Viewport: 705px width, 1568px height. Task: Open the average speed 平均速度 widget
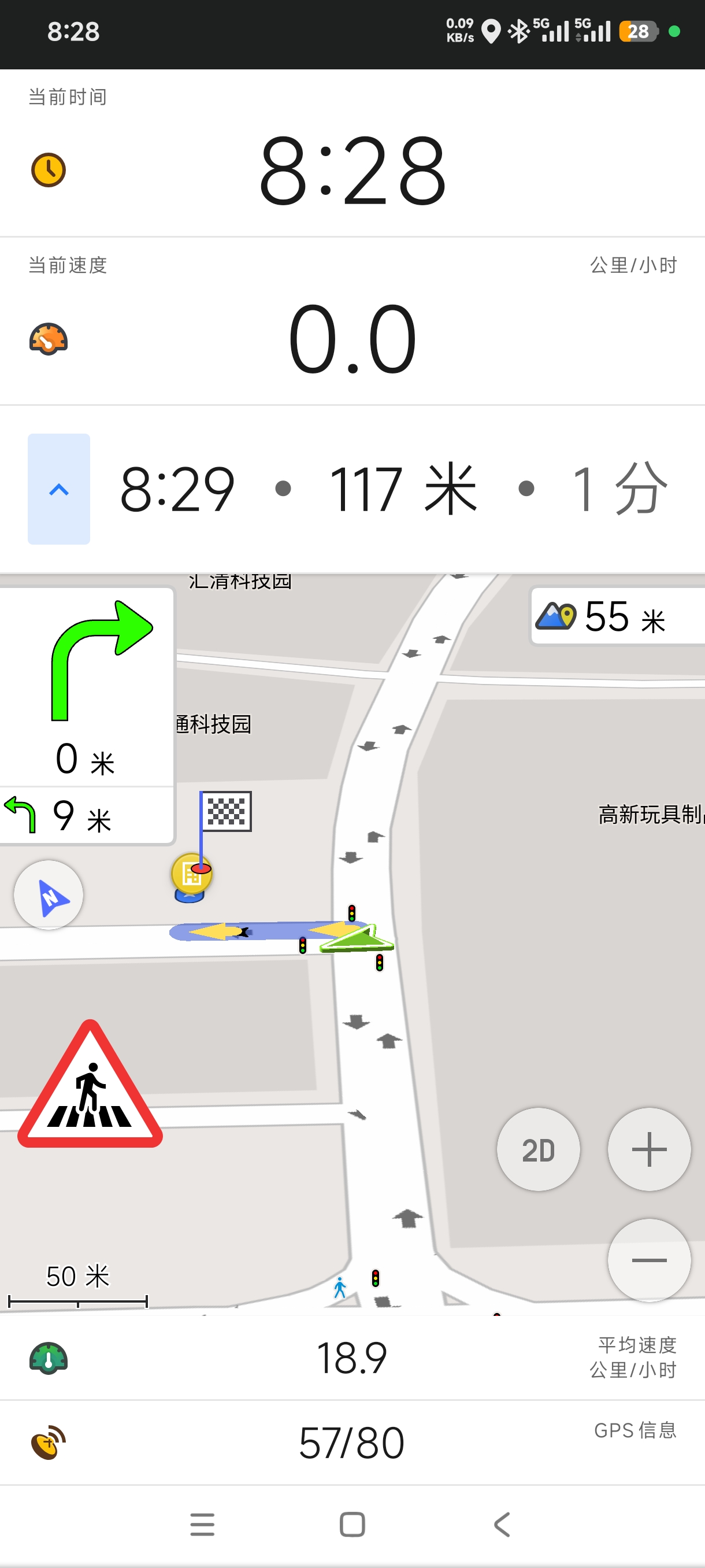(352, 1358)
